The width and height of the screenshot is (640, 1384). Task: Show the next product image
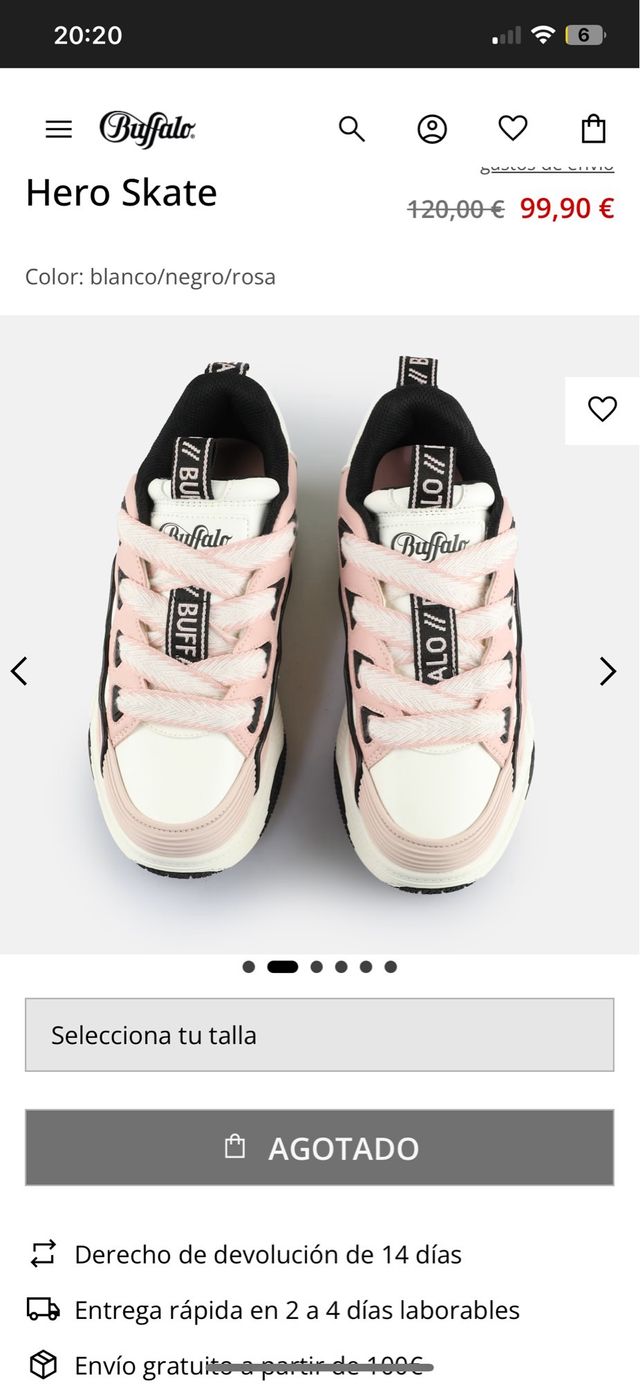(607, 671)
